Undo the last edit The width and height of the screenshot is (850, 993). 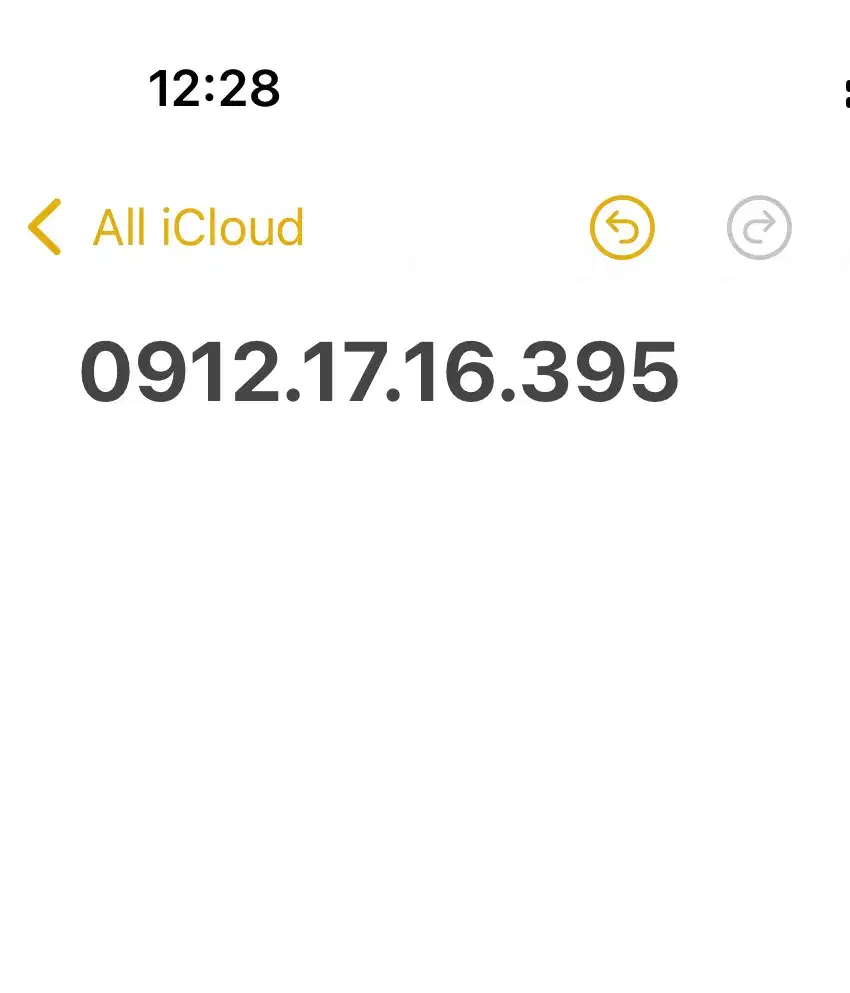622,227
